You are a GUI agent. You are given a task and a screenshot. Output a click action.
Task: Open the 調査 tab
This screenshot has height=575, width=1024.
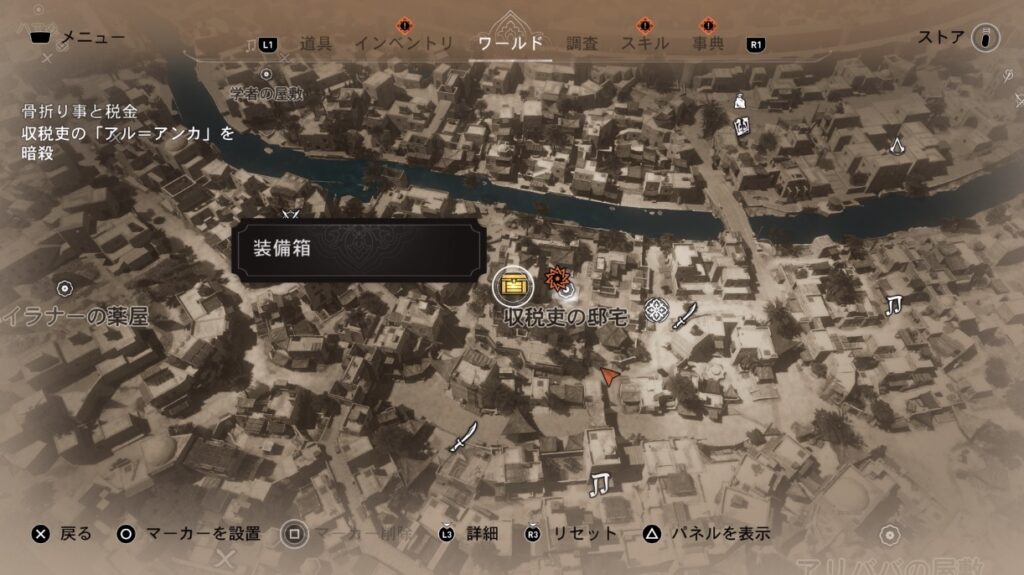(582, 43)
